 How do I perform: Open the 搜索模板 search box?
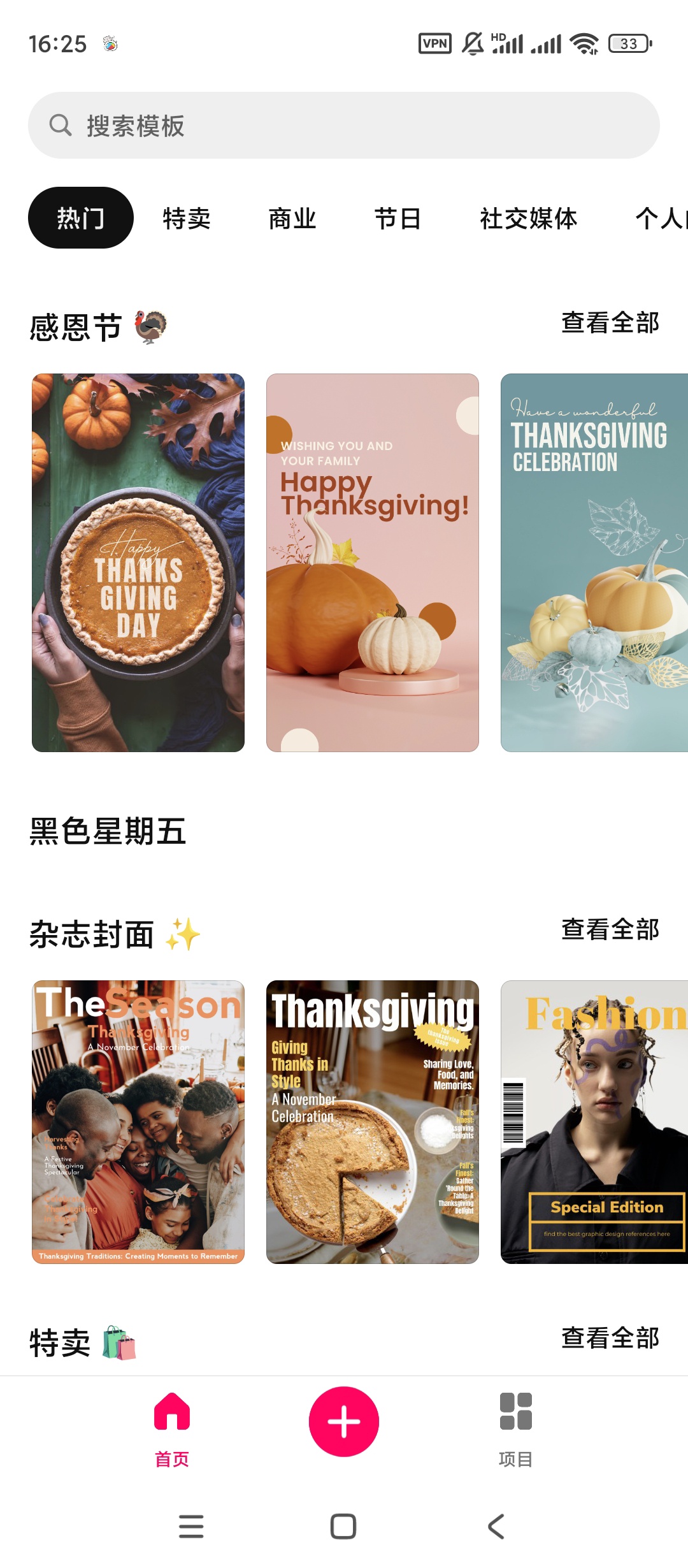344,126
